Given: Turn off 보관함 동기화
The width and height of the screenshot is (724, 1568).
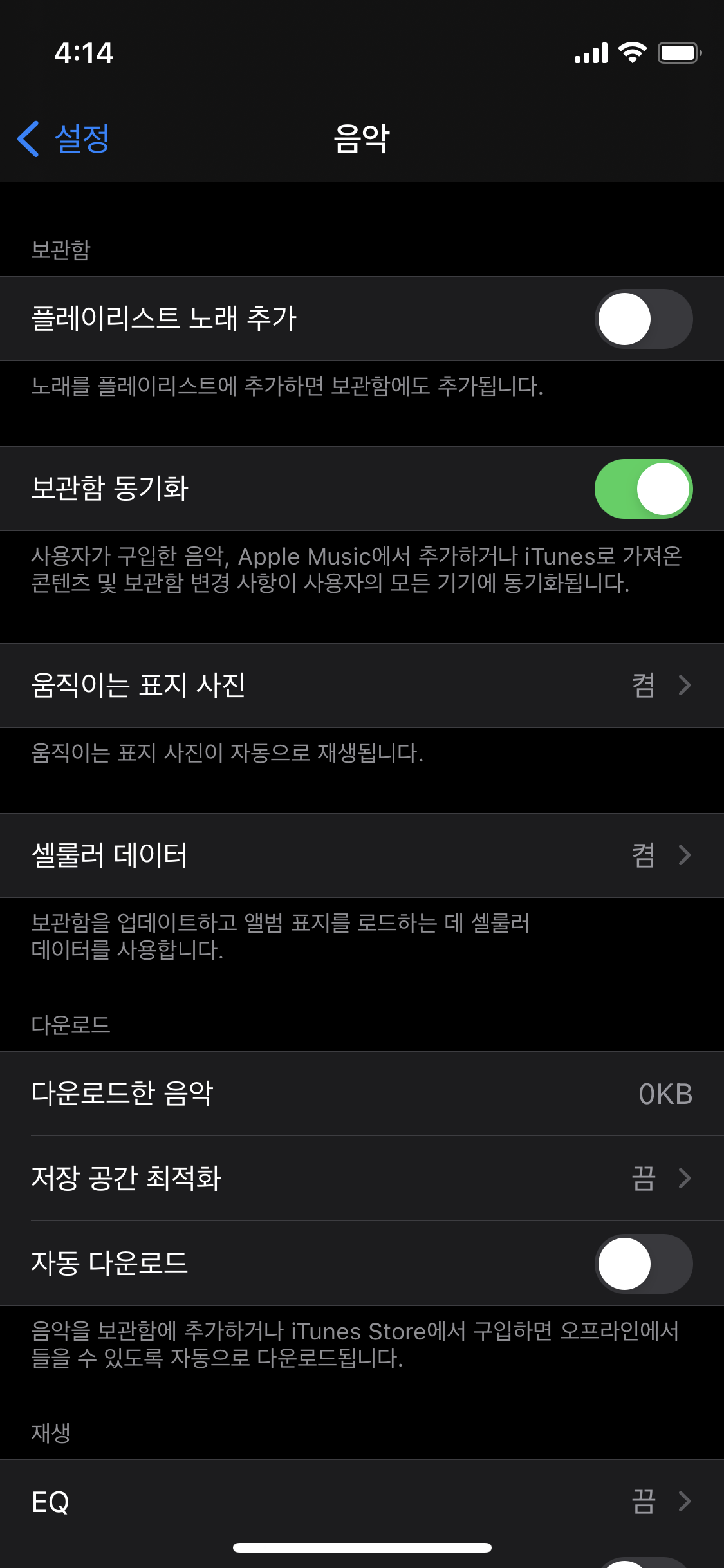Looking at the screenshot, I should click(643, 489).
